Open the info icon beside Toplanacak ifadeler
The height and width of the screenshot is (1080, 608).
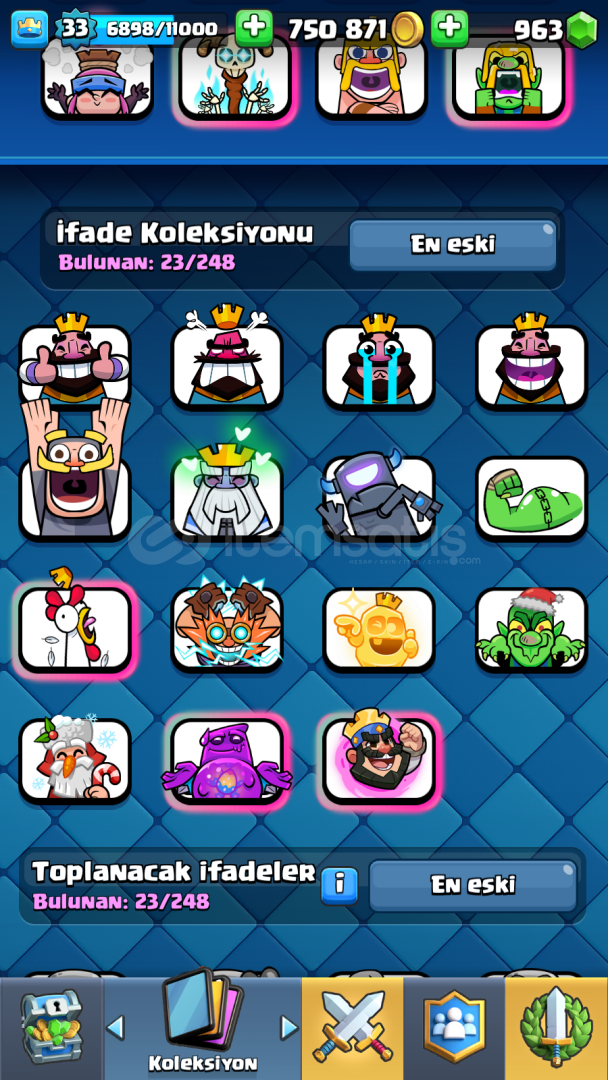point(339,885)
